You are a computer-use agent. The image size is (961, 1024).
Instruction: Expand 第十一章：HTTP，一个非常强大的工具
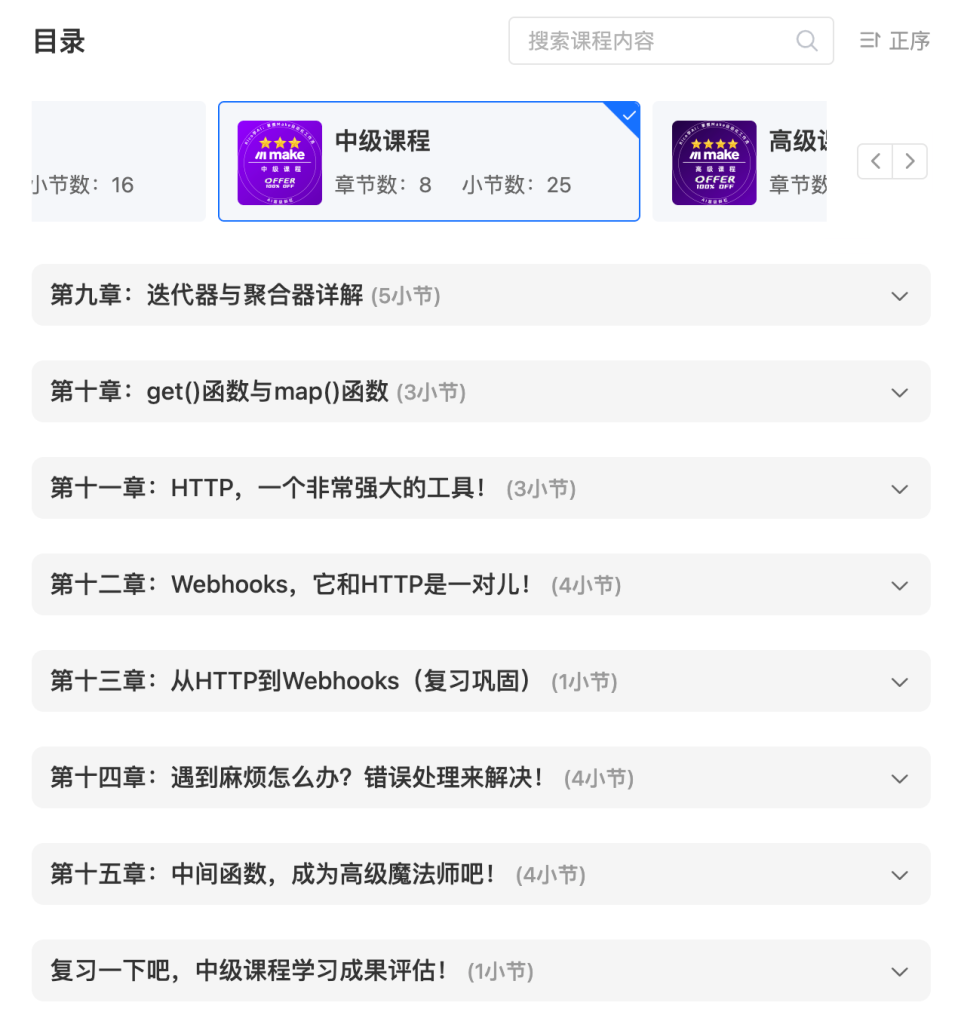point(480,489)
